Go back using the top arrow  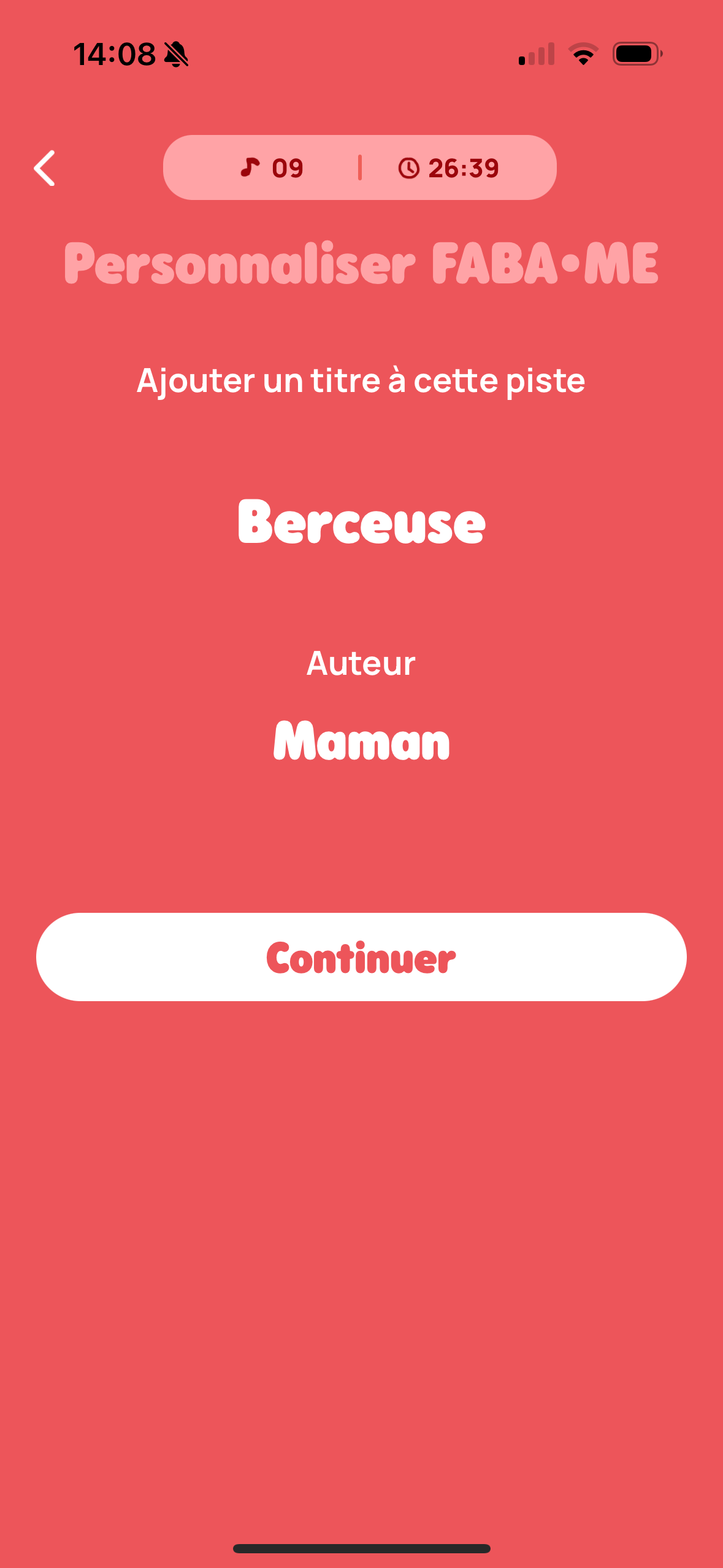(45, 167)
